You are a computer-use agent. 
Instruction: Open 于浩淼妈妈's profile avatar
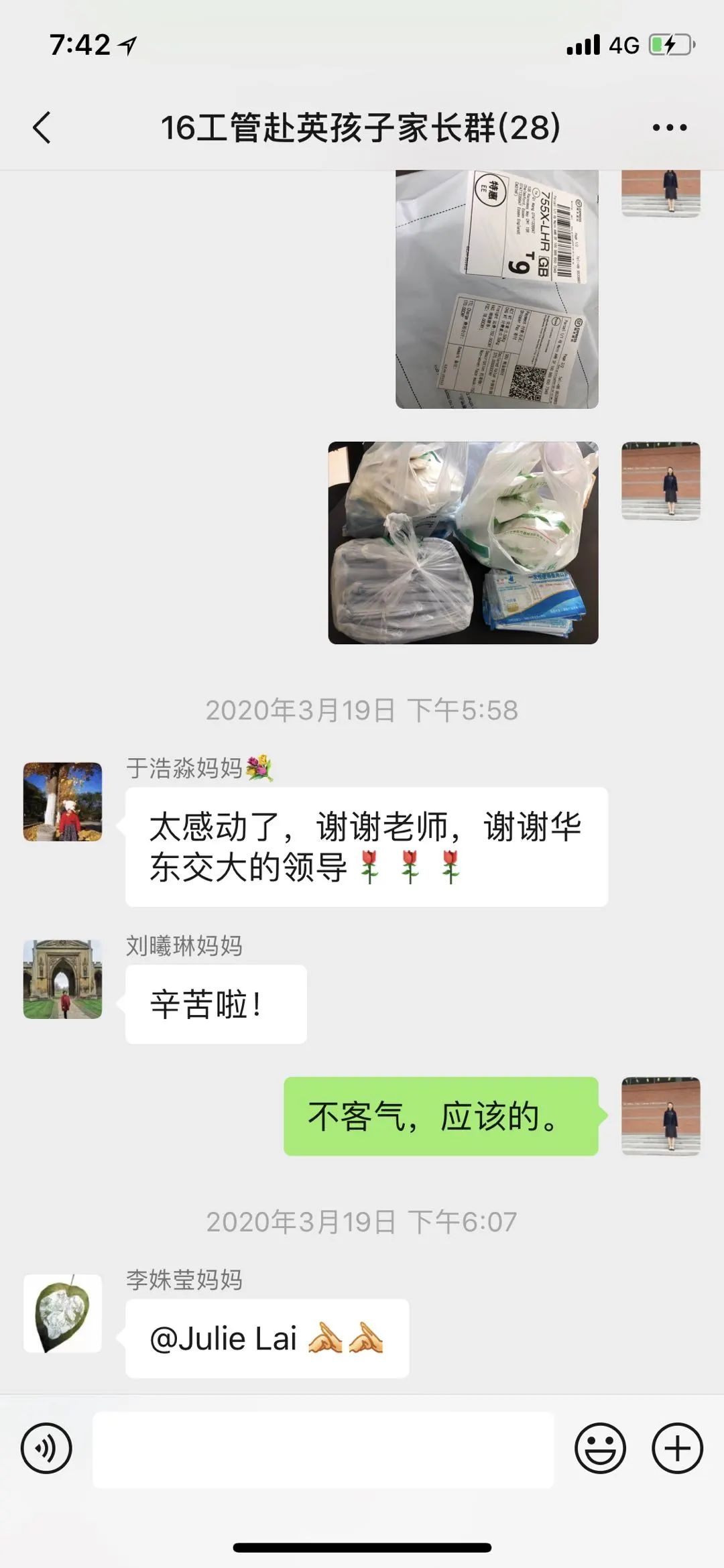(x=63, y=801)
